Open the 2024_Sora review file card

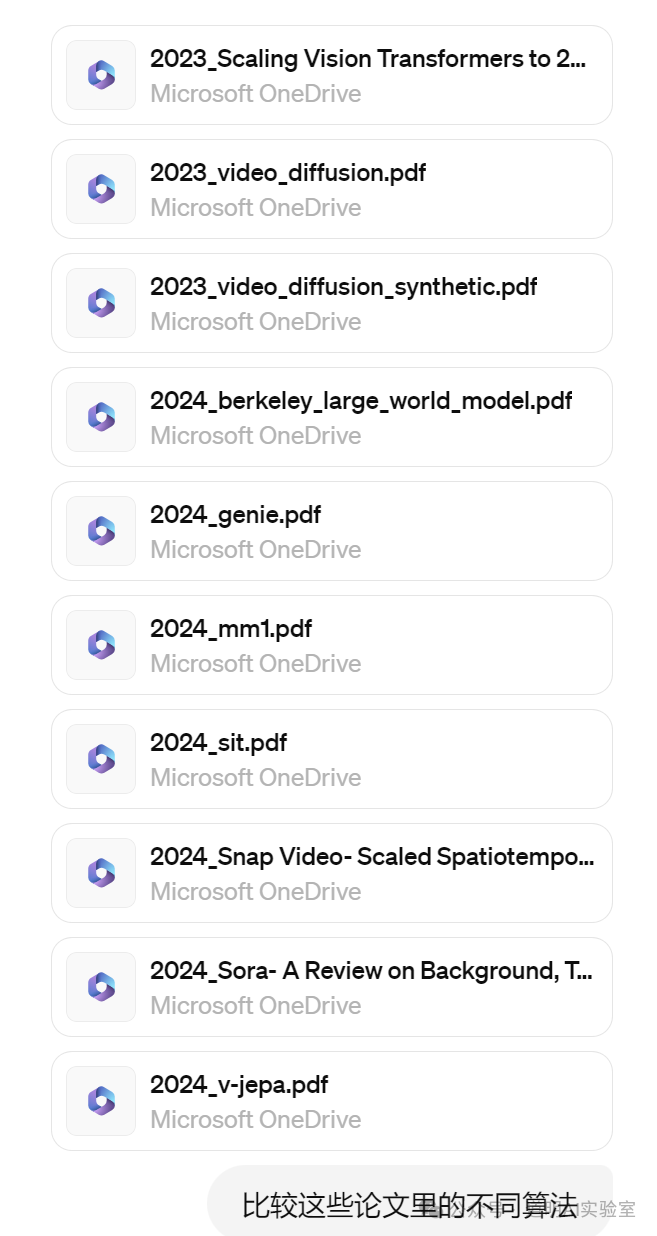click(331, 987)
